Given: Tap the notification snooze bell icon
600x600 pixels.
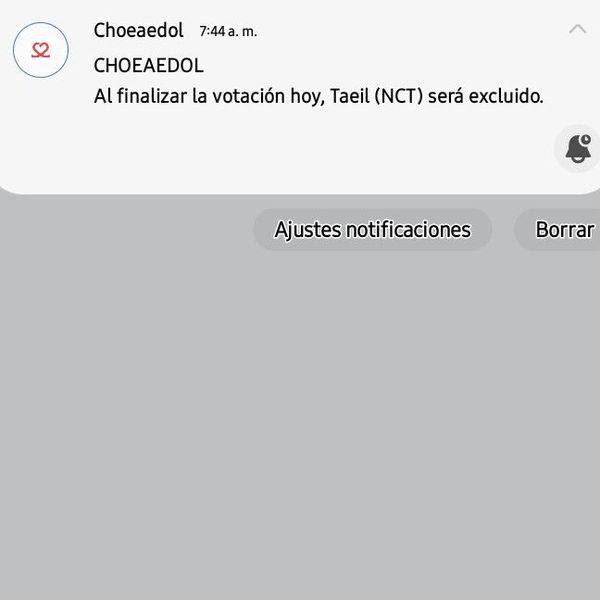Looking at the screenshot, I should pyautogui.click(x=578, y=149).
